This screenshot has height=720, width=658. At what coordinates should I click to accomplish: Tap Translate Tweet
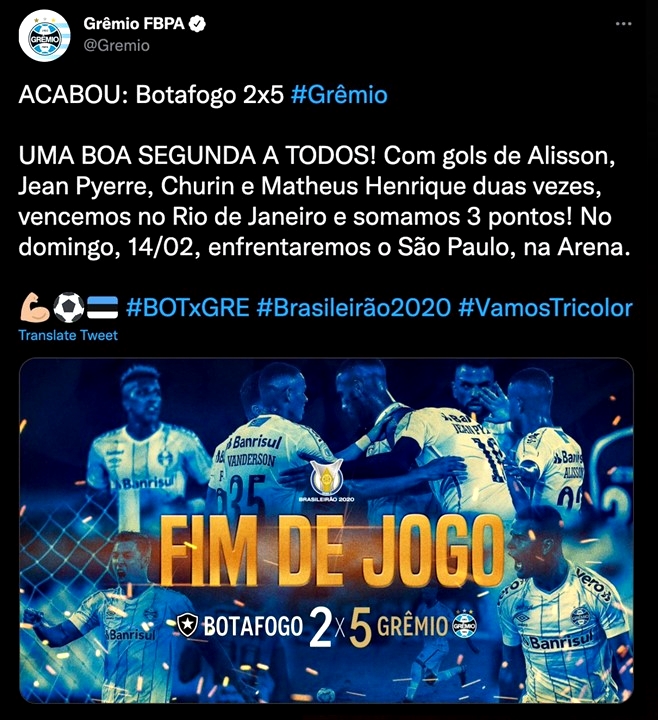[x=68, y=335]
